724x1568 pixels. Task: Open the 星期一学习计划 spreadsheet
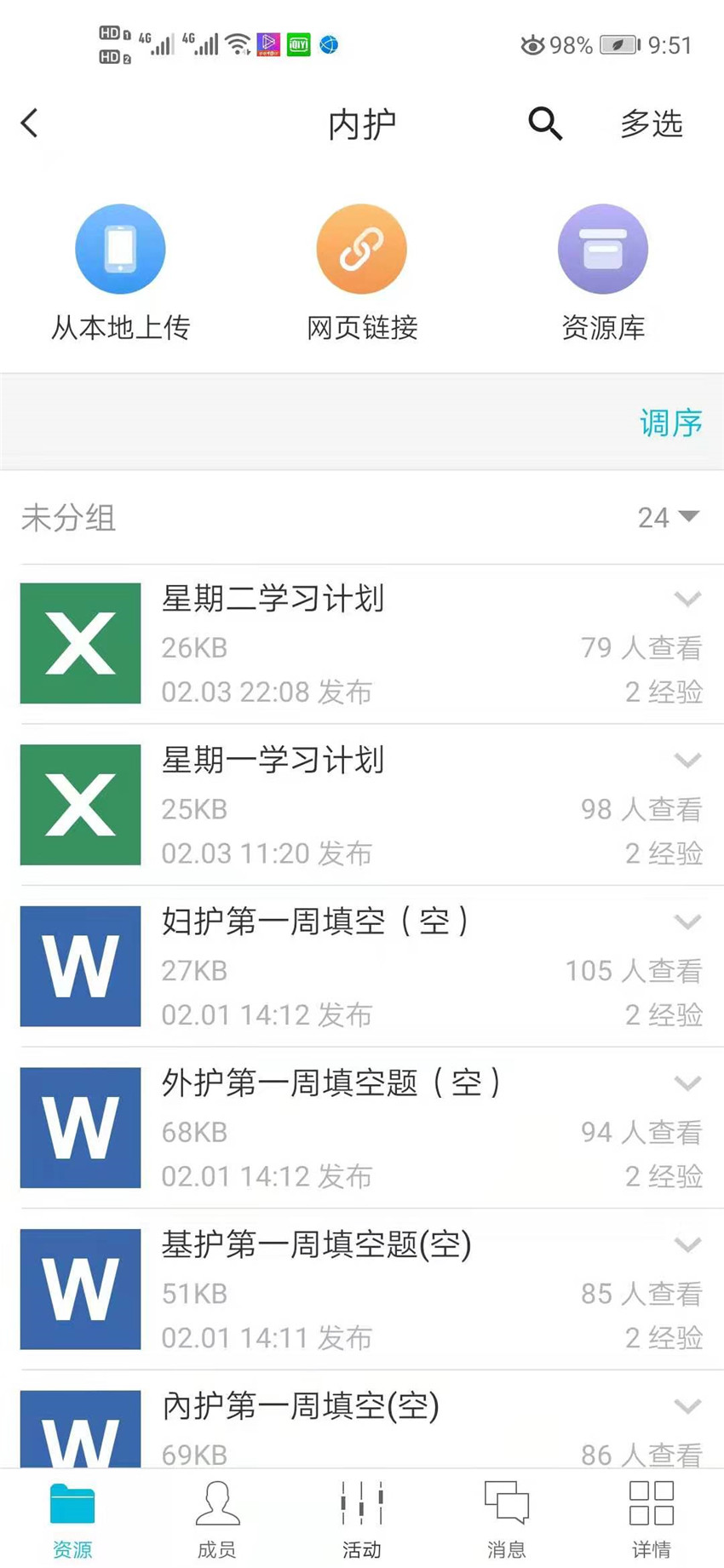coord(362,805)
